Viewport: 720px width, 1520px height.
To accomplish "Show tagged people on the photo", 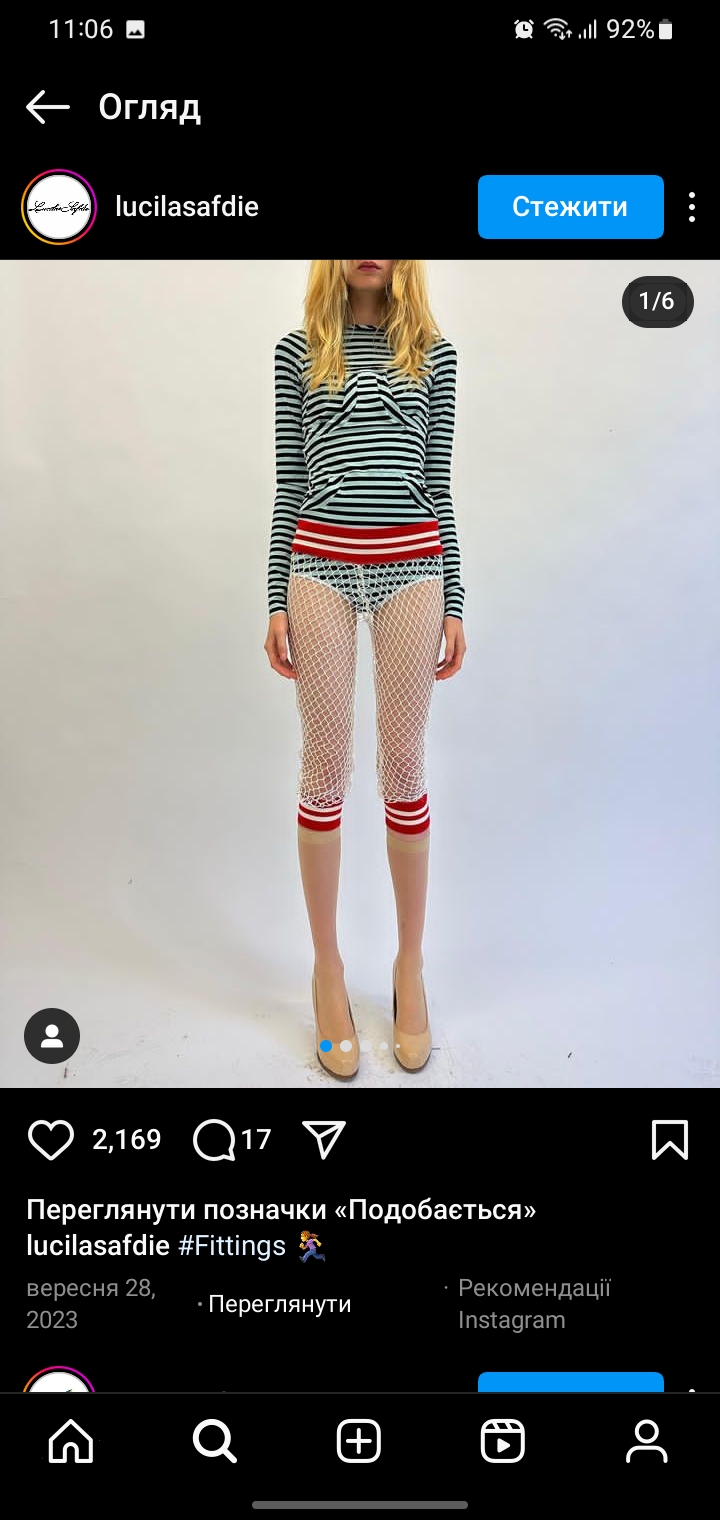I will coord(52,1036).
